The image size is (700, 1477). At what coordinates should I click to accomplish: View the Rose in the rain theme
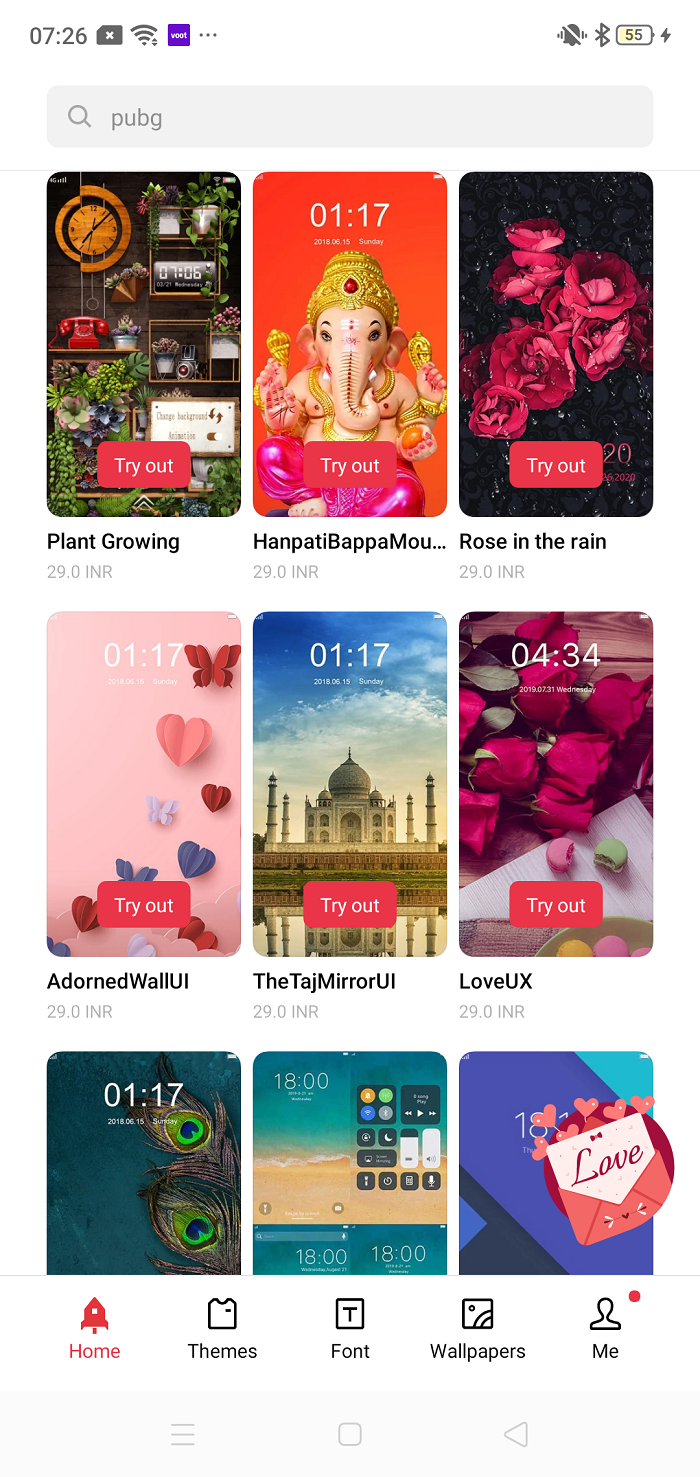(x=556, y=300)
